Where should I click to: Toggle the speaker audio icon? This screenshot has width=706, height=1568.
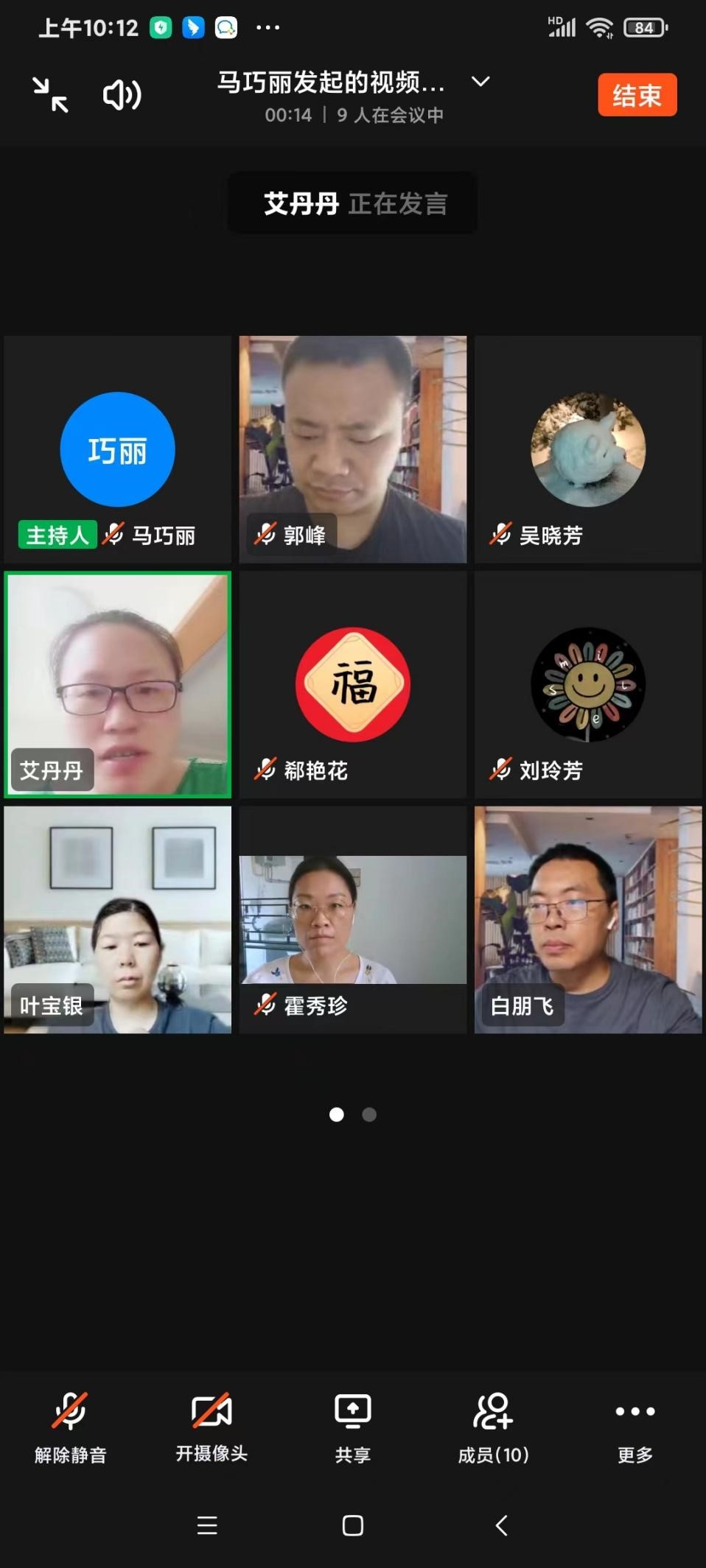(x=122, y=95)
